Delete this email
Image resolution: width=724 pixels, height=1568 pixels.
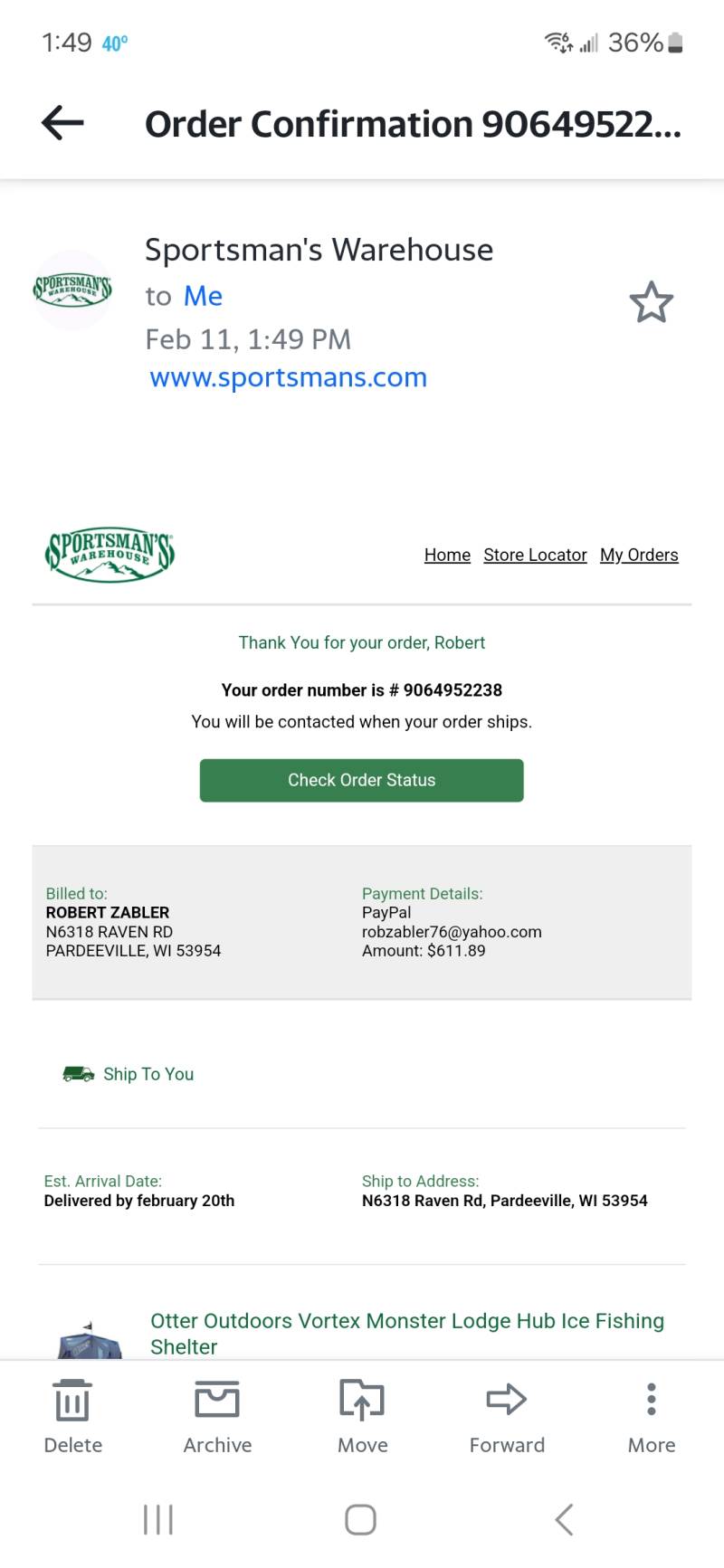(x=72, y=1416)
